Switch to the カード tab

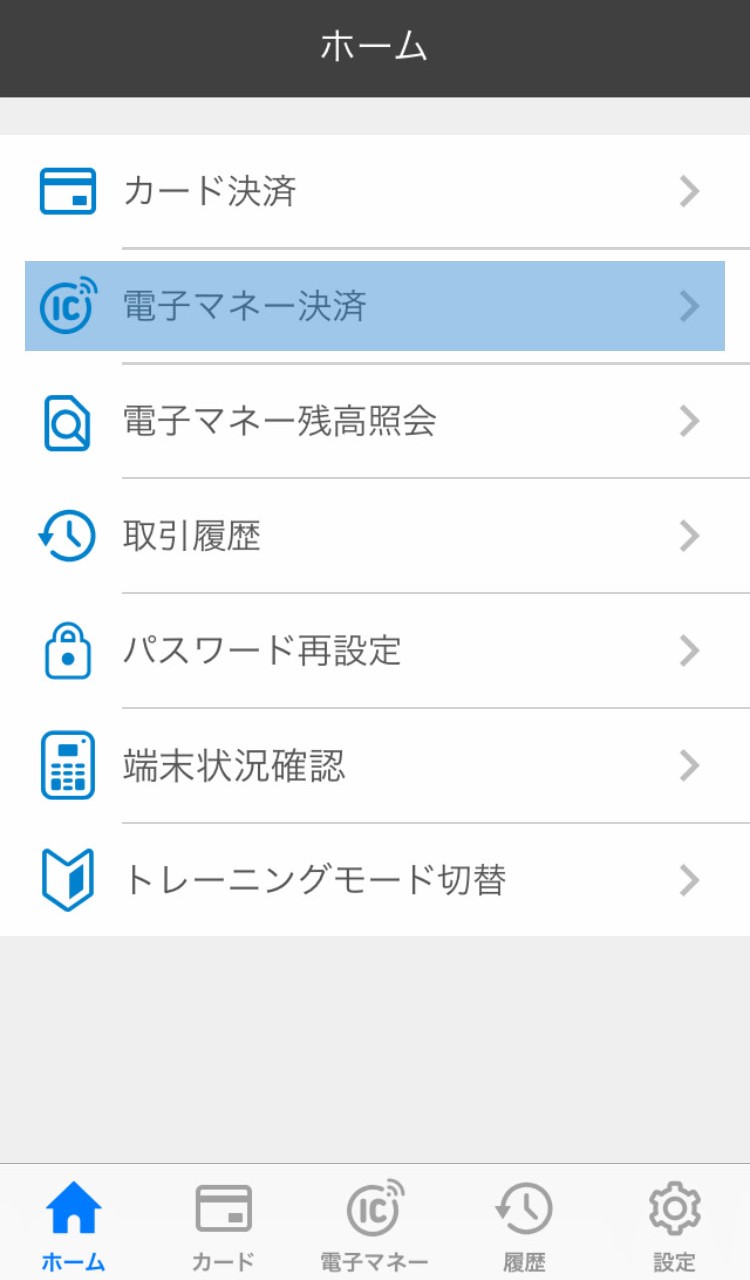(x=223, y=1224)
